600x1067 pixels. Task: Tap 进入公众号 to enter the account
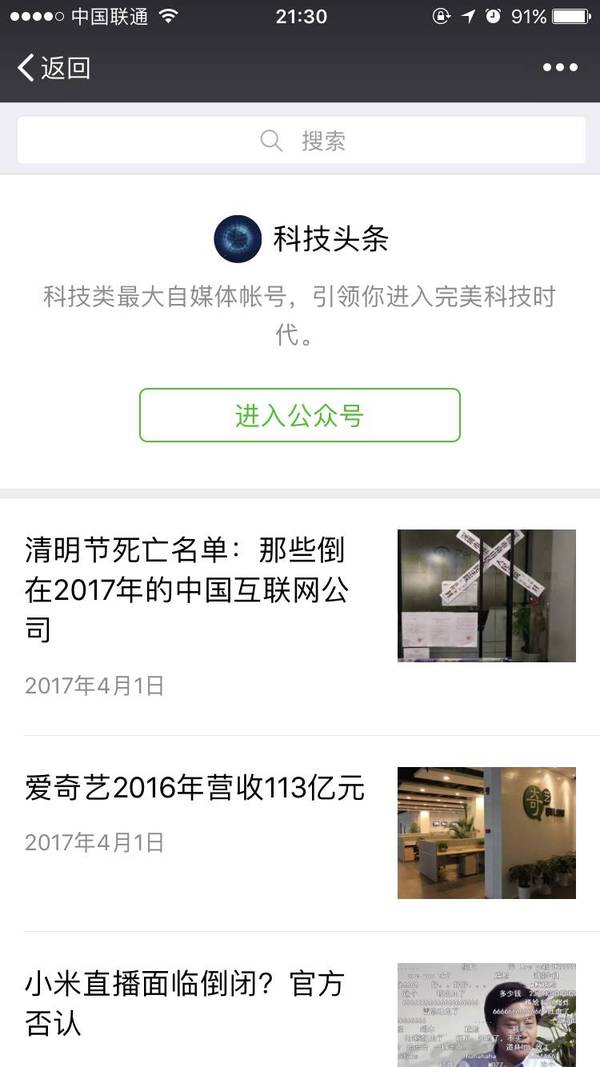(299, 416)
